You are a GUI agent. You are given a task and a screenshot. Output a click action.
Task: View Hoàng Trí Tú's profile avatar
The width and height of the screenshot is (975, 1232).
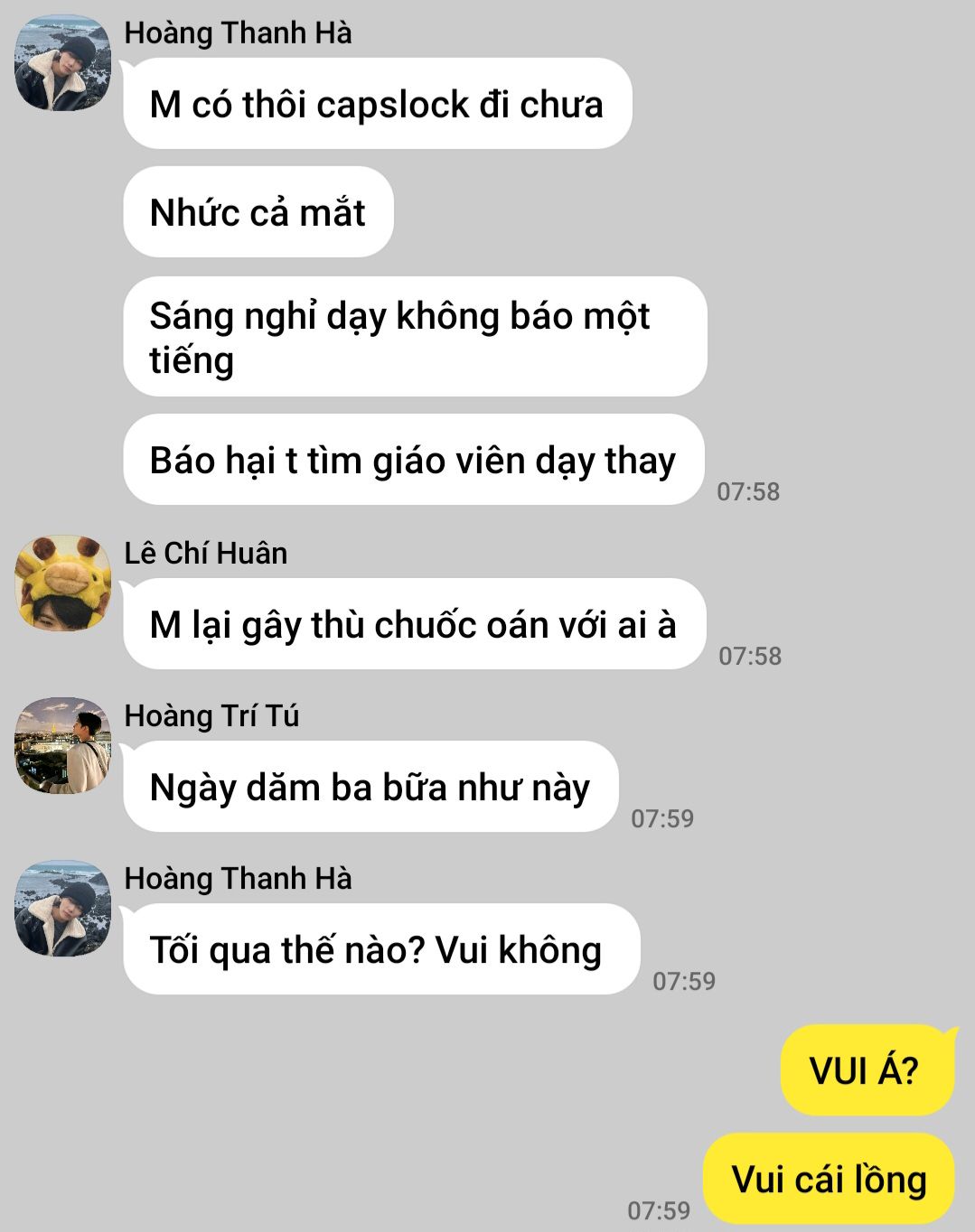[63, 745]
